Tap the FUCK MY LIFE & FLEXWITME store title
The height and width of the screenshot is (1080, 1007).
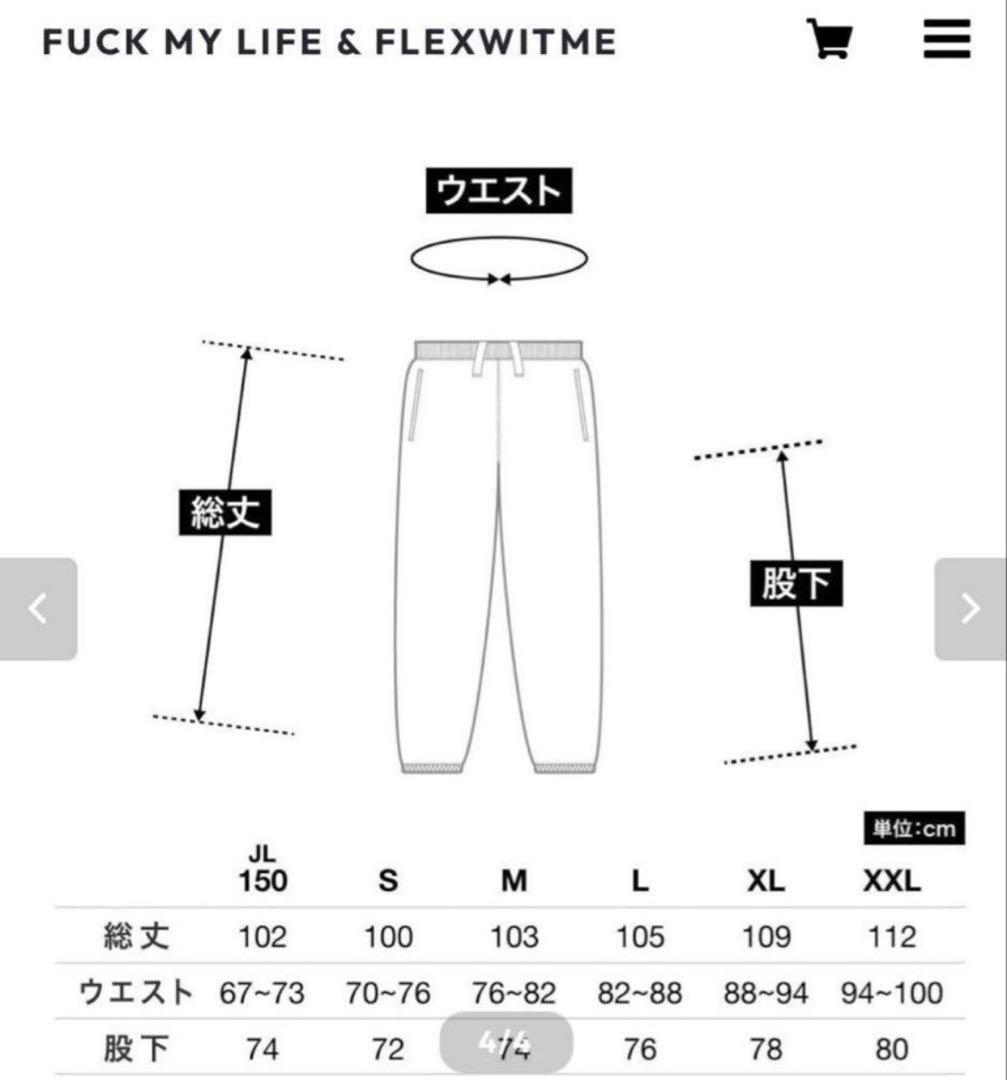pyautogui.click(x=329, y=42)
